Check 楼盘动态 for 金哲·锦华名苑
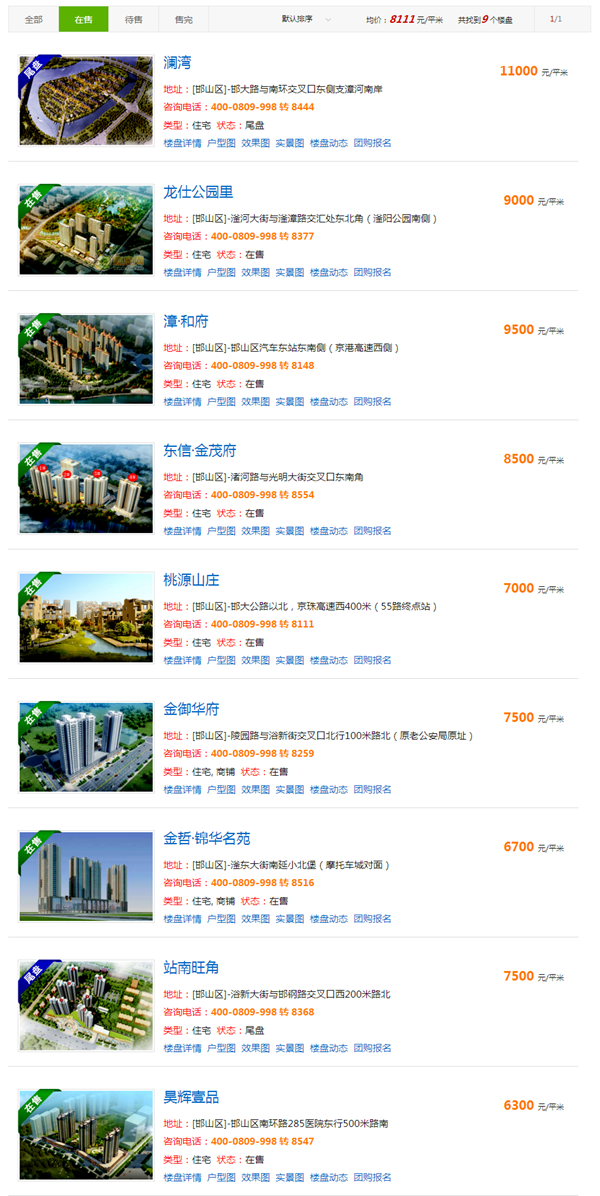 pos(328,918)
